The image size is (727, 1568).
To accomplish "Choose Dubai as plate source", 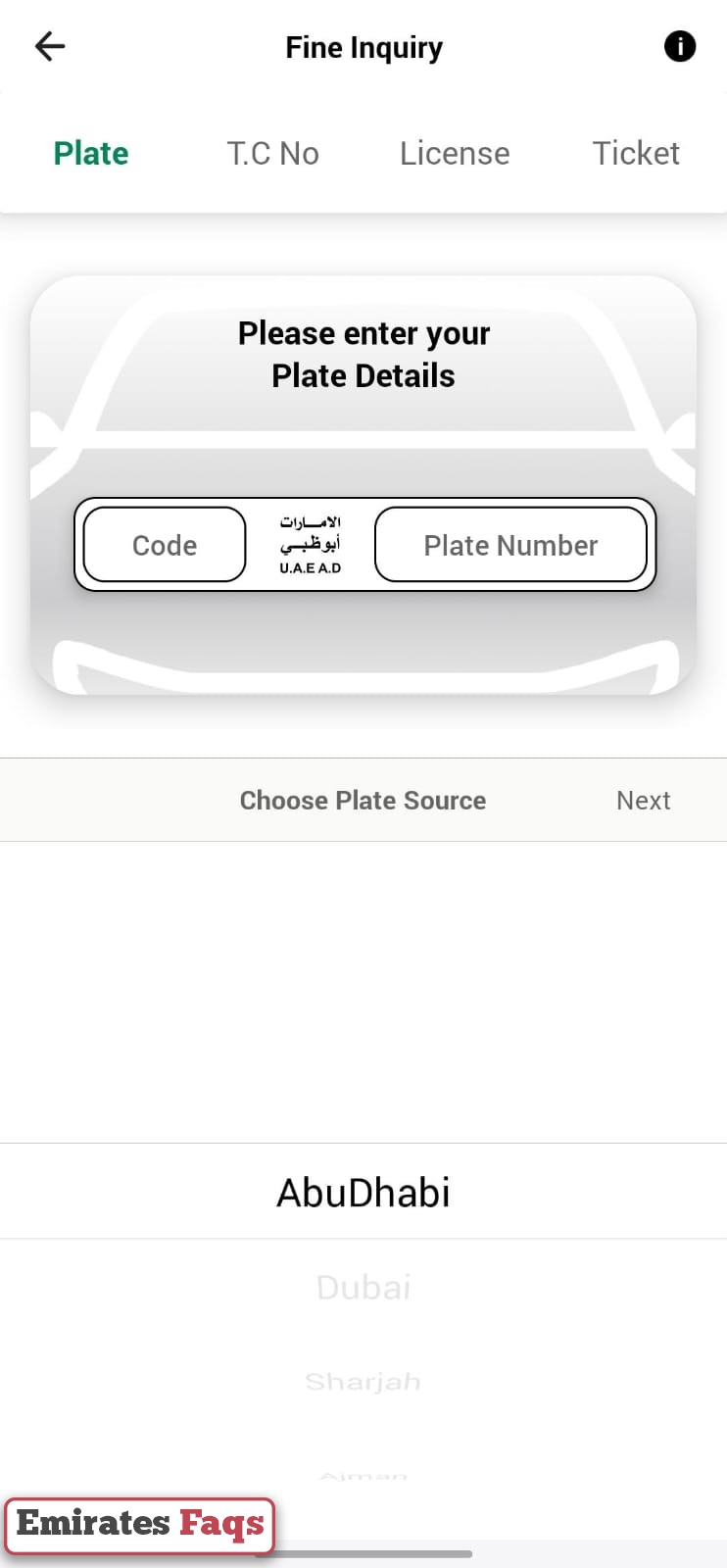I will (363, 1288).
